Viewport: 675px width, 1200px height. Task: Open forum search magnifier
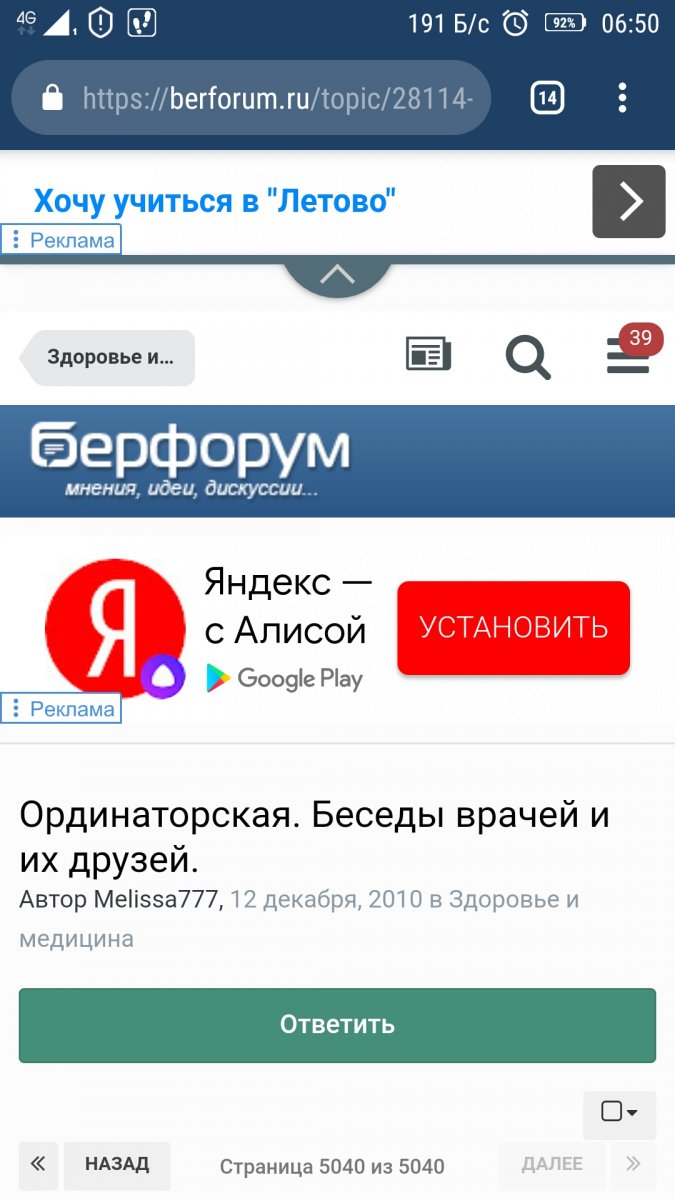[x=527, y=357]
